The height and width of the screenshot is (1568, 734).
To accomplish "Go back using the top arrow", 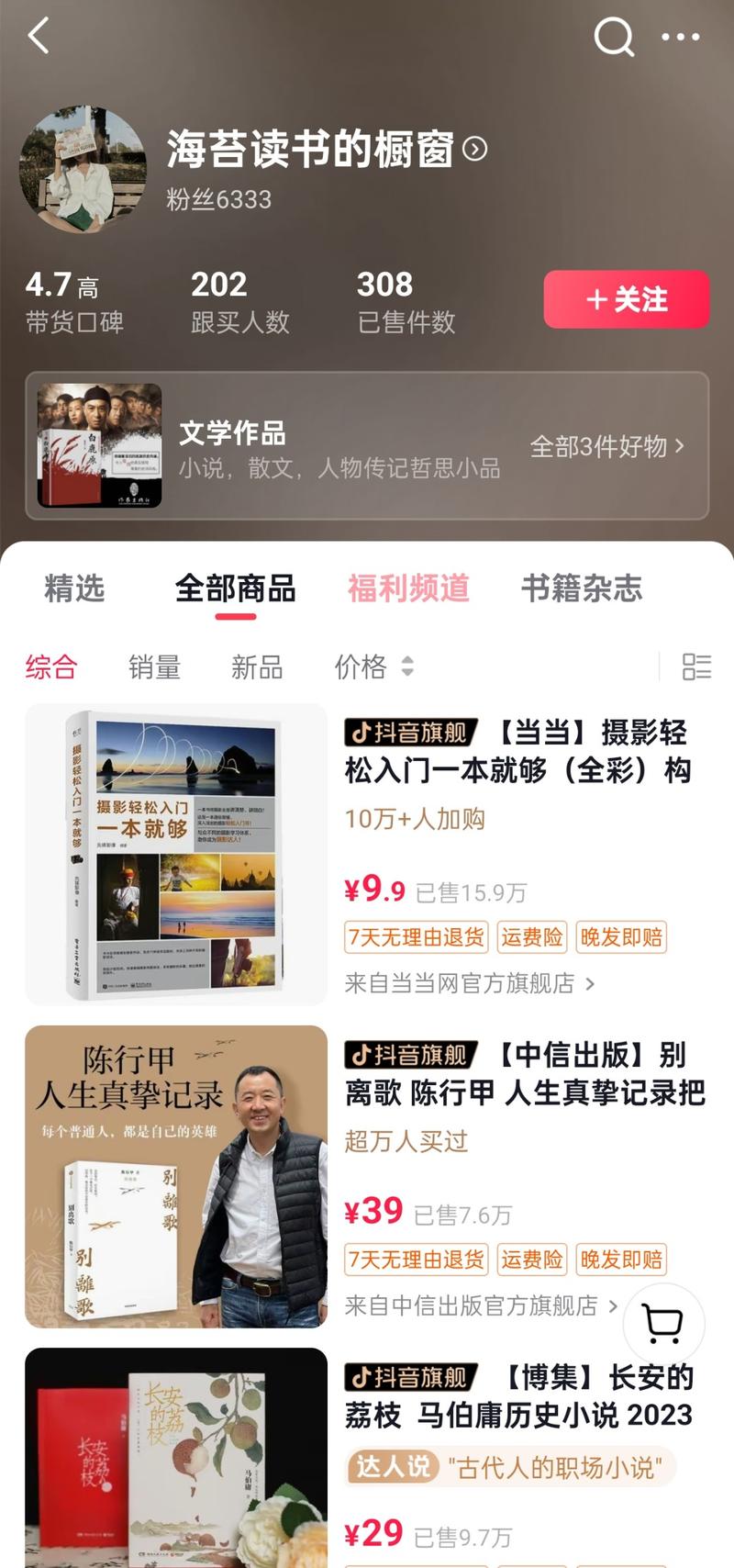I will tap(39, 37).
